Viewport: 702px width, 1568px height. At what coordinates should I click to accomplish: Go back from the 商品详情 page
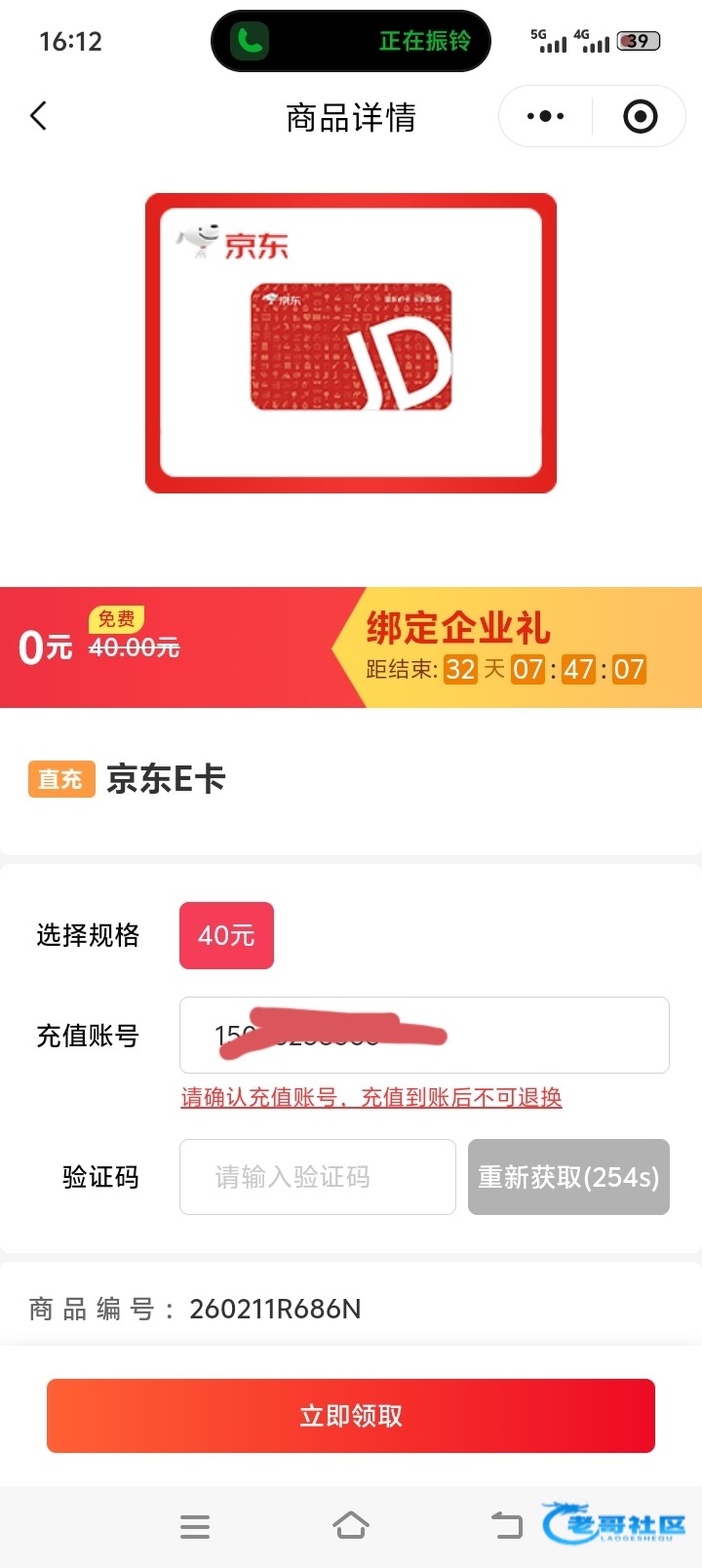[x=39, y=117]
